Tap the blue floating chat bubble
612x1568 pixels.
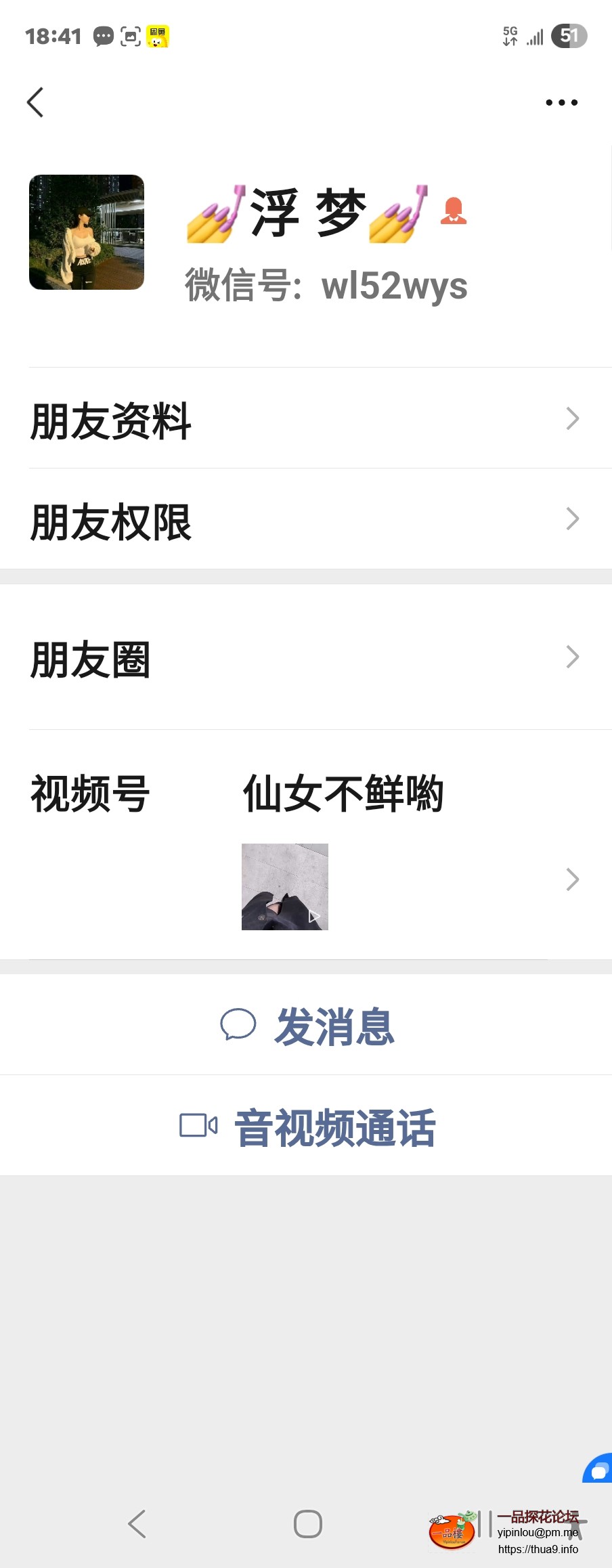[598, 1471]
